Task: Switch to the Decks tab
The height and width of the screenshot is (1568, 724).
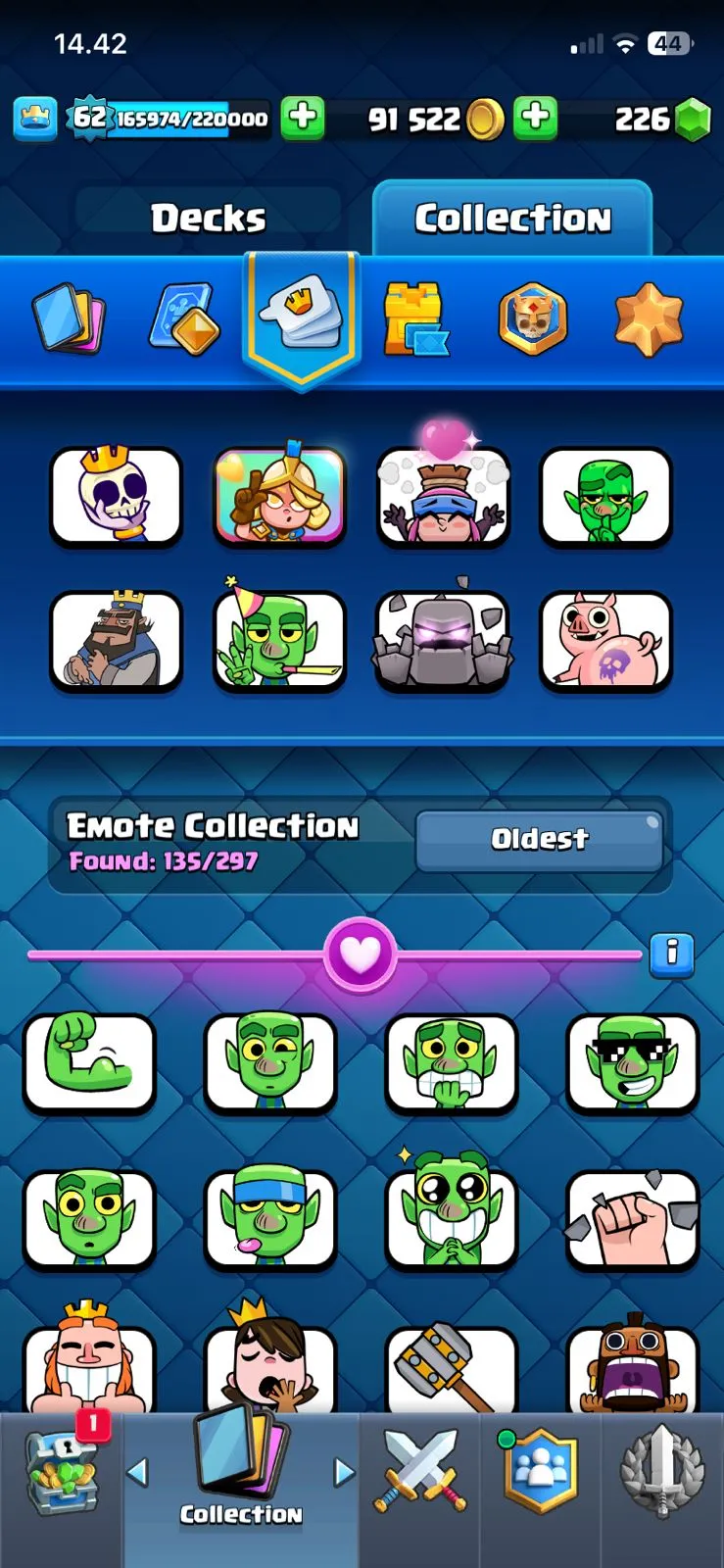Action: pyautogui.click(x=208, y=218)
